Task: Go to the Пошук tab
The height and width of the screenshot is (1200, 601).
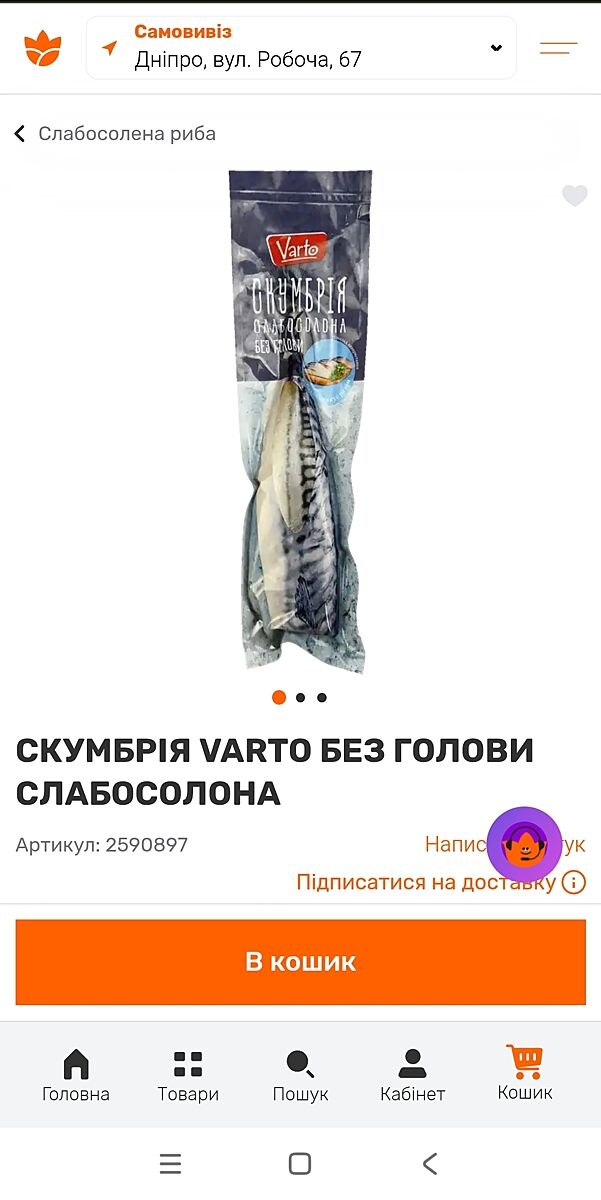Action: tap(300, 1076)
